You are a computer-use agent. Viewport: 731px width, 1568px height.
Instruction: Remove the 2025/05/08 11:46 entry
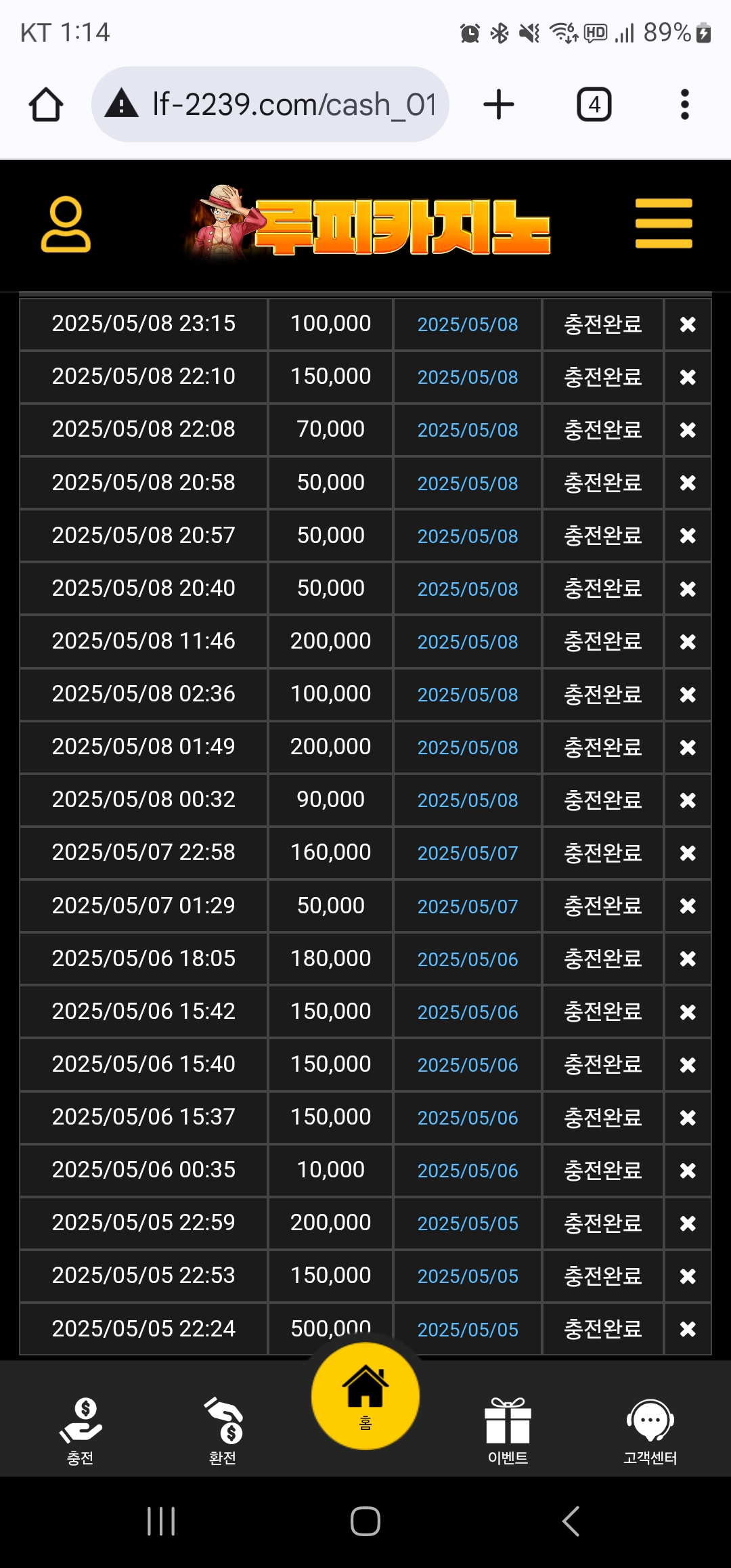(x=688, y=641)
